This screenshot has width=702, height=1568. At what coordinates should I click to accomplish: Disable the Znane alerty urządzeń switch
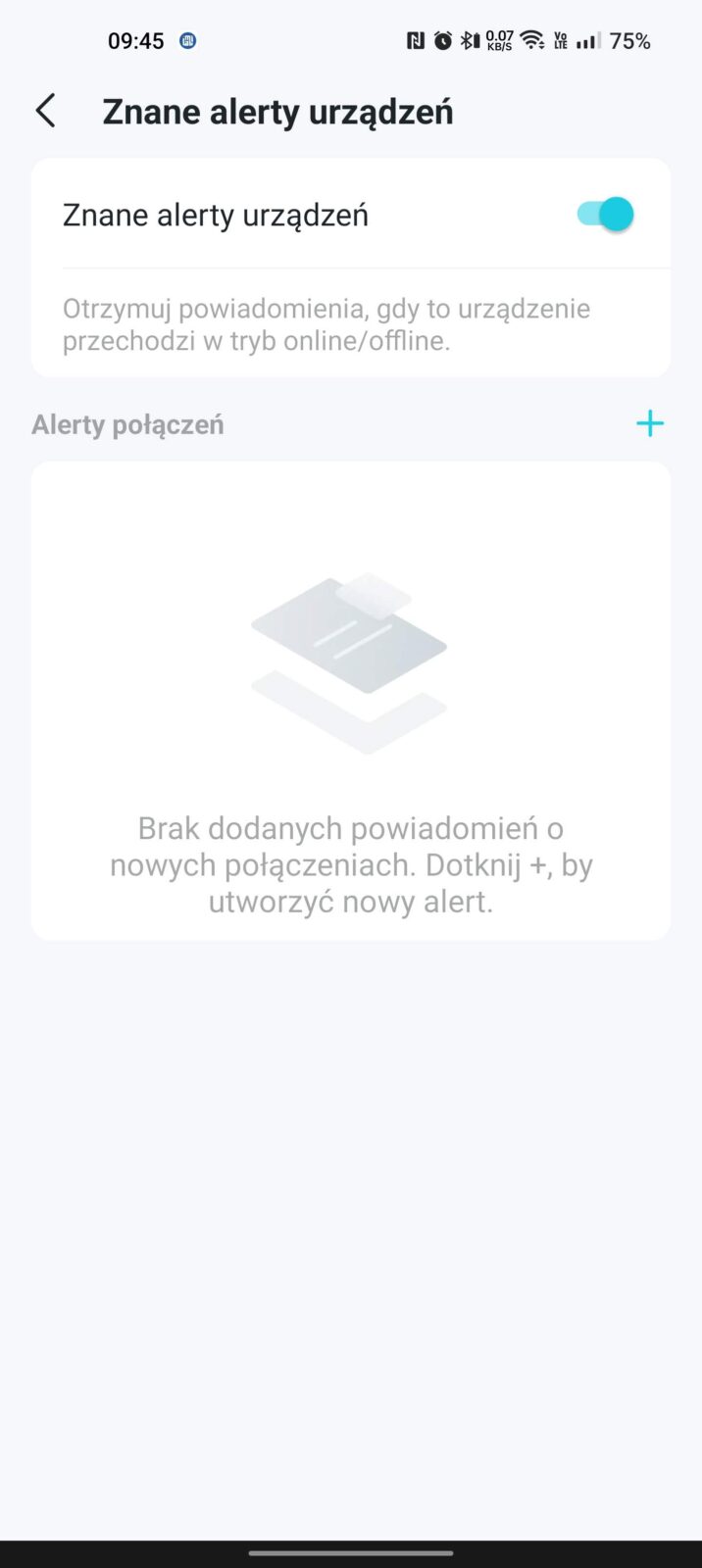tap(605, 215)
